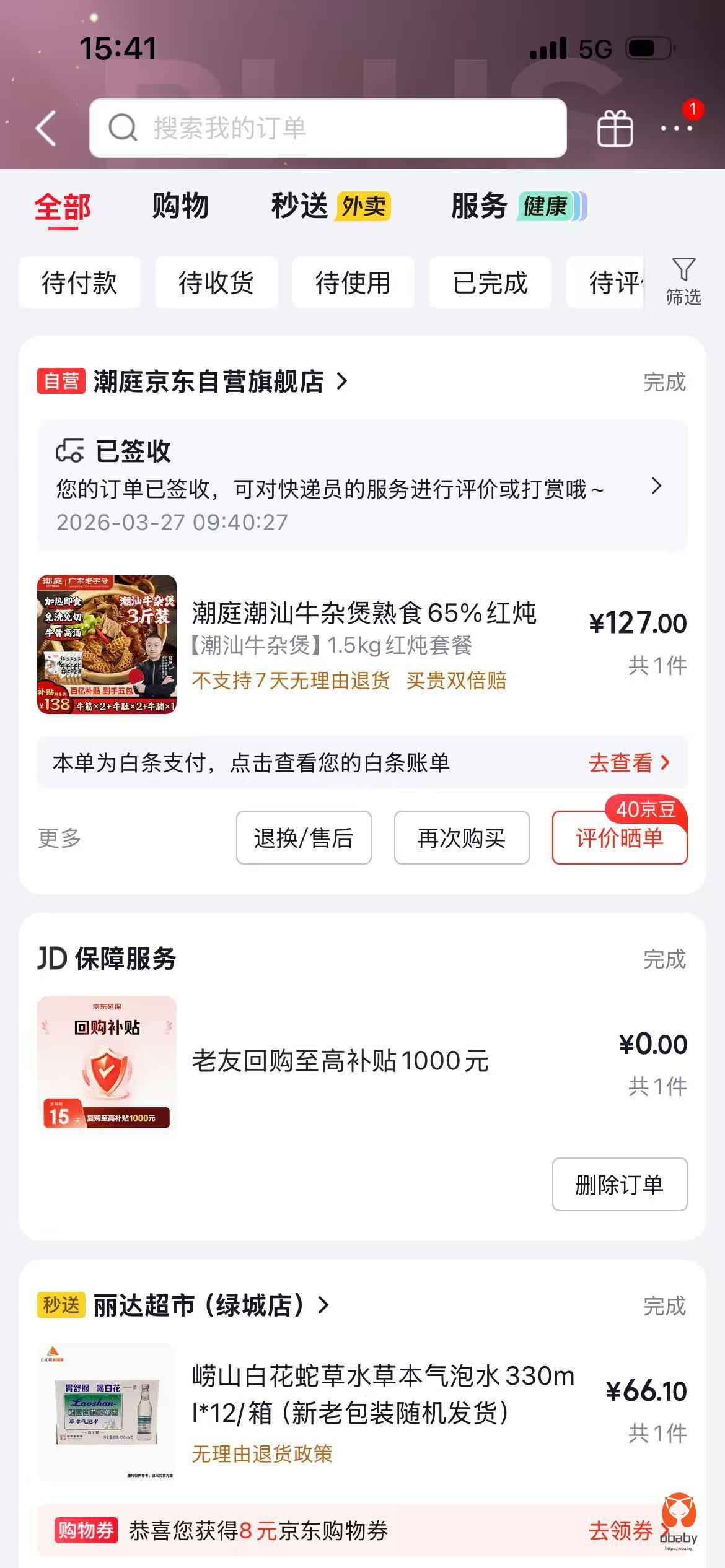Show 已完成 orders
725x1568 pixels.
[490, 282]
